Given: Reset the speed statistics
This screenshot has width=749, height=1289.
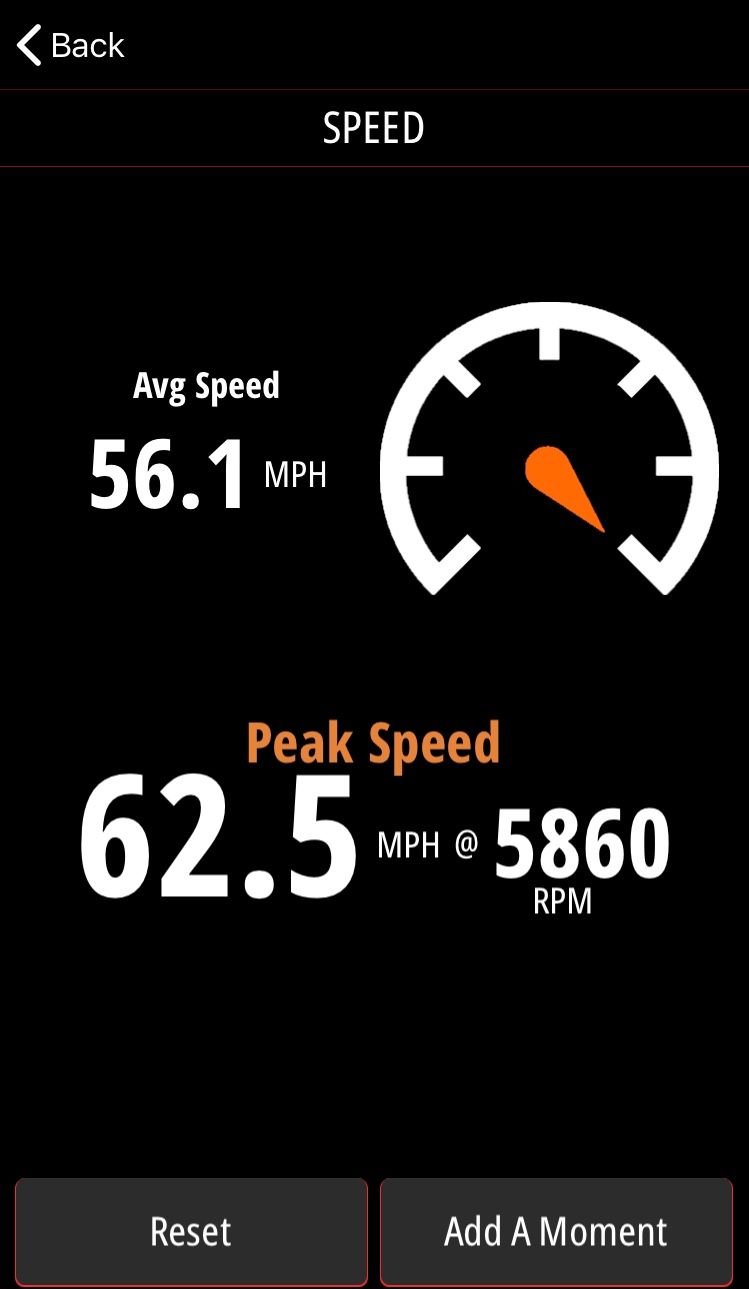Looking at the screenshot, I should click(191, 1231).
